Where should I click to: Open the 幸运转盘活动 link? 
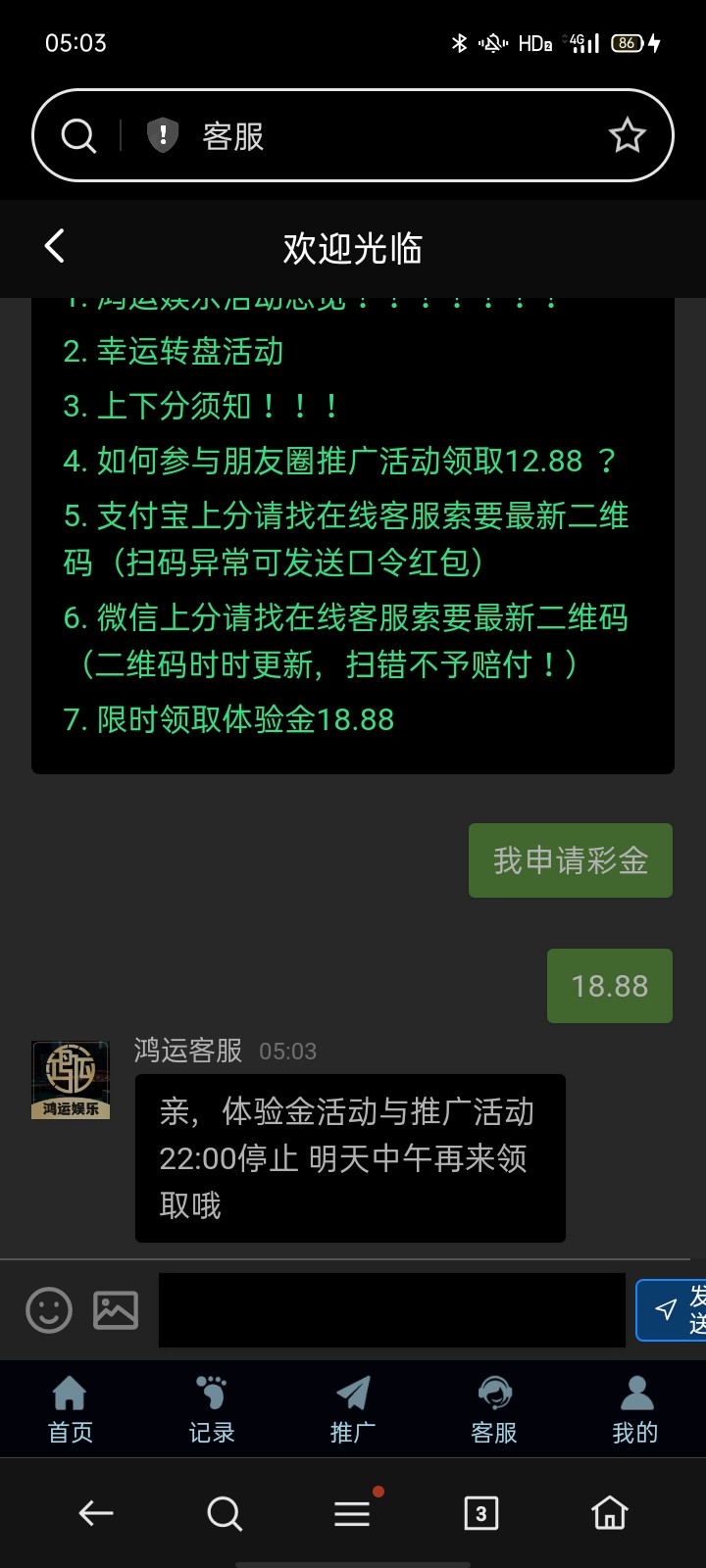pos(174,352)
